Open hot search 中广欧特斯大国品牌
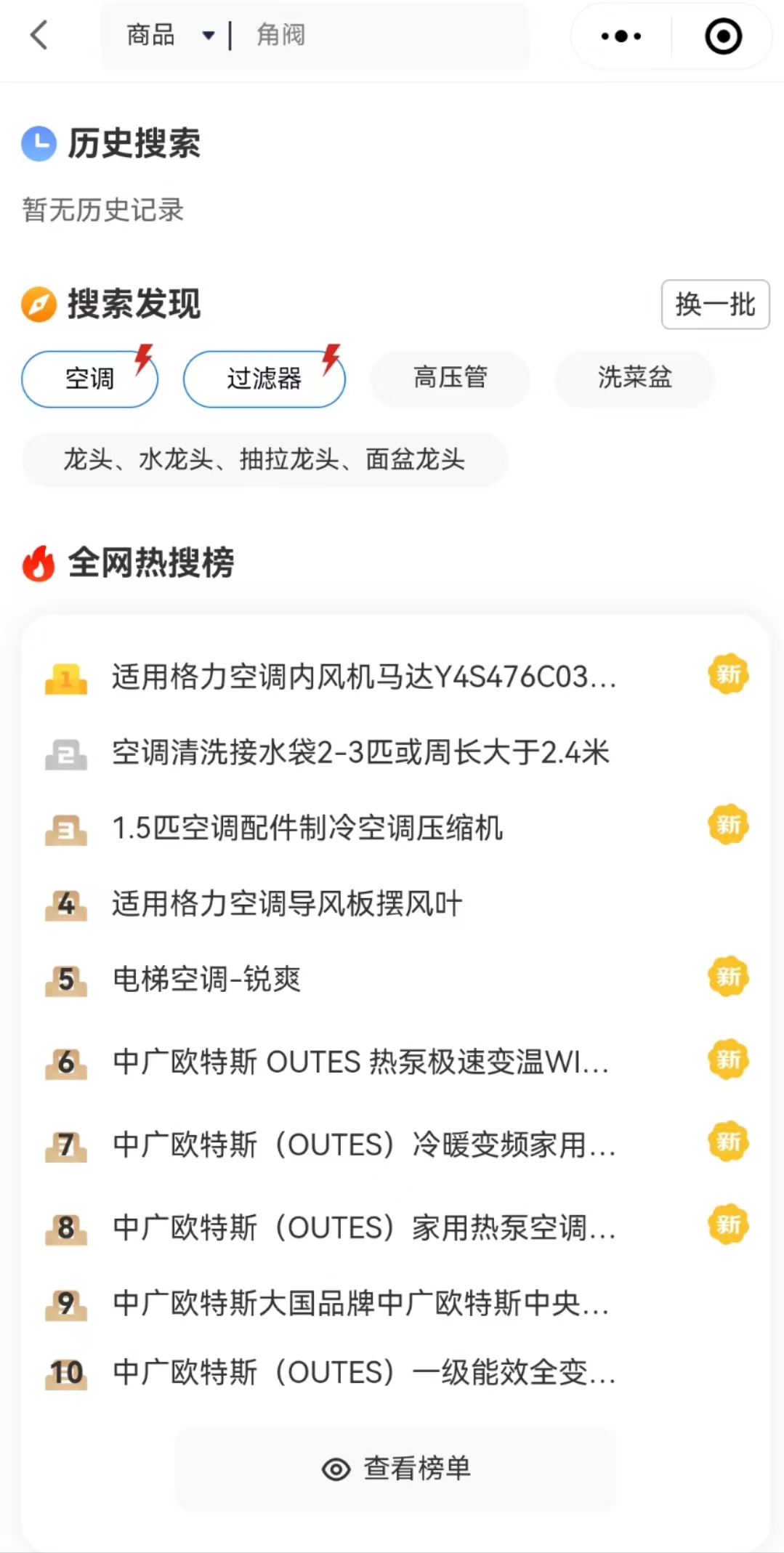Screen dimensions: 784x1553 coord(395,1303)
